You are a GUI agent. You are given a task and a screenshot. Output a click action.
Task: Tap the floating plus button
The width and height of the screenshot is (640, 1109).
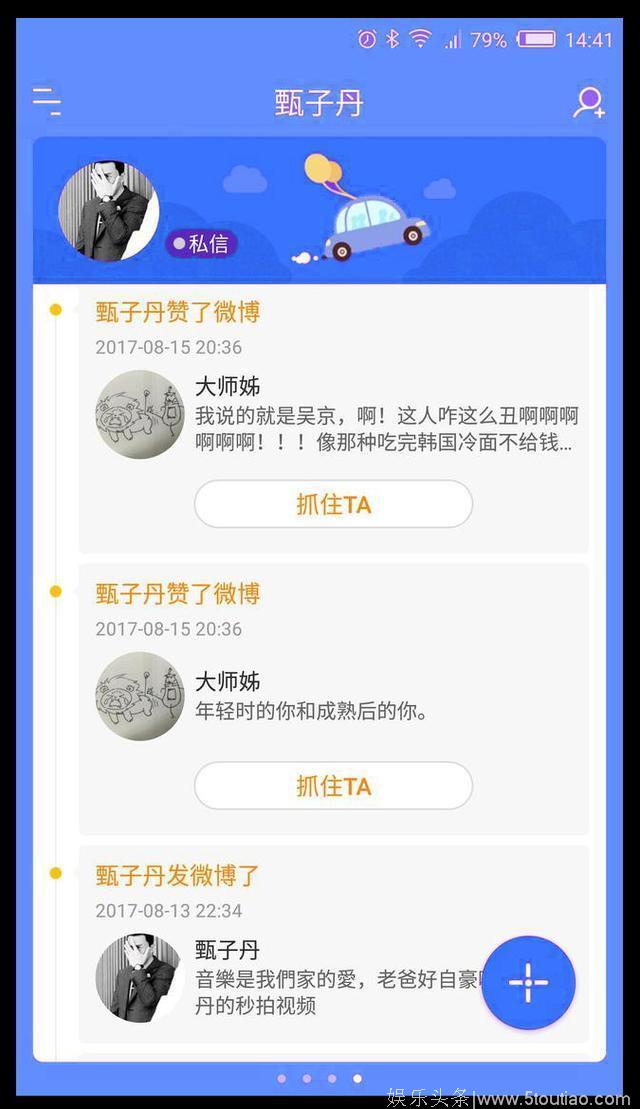528,982
